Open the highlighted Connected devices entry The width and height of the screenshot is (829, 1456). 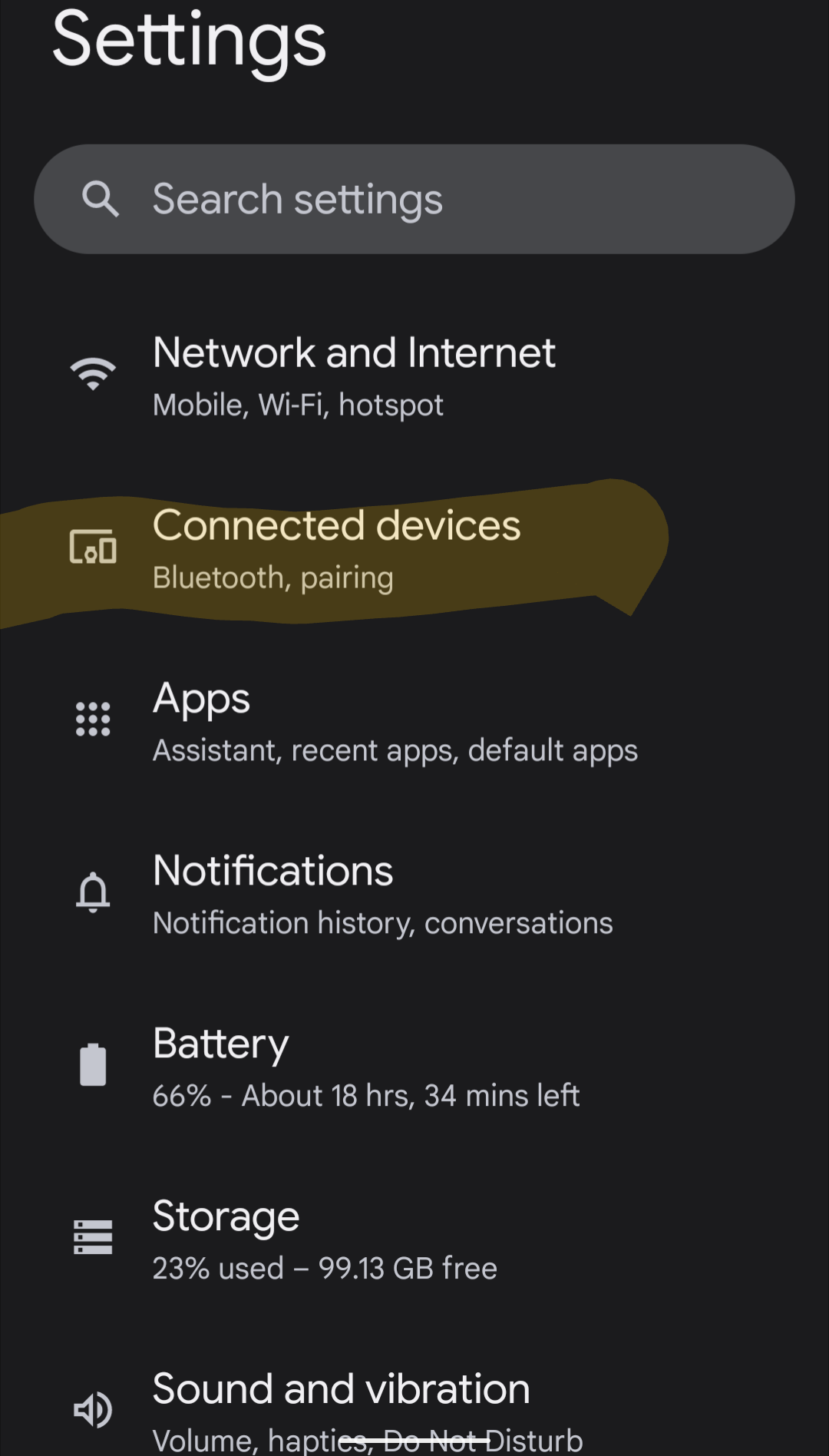coord(338,548)
